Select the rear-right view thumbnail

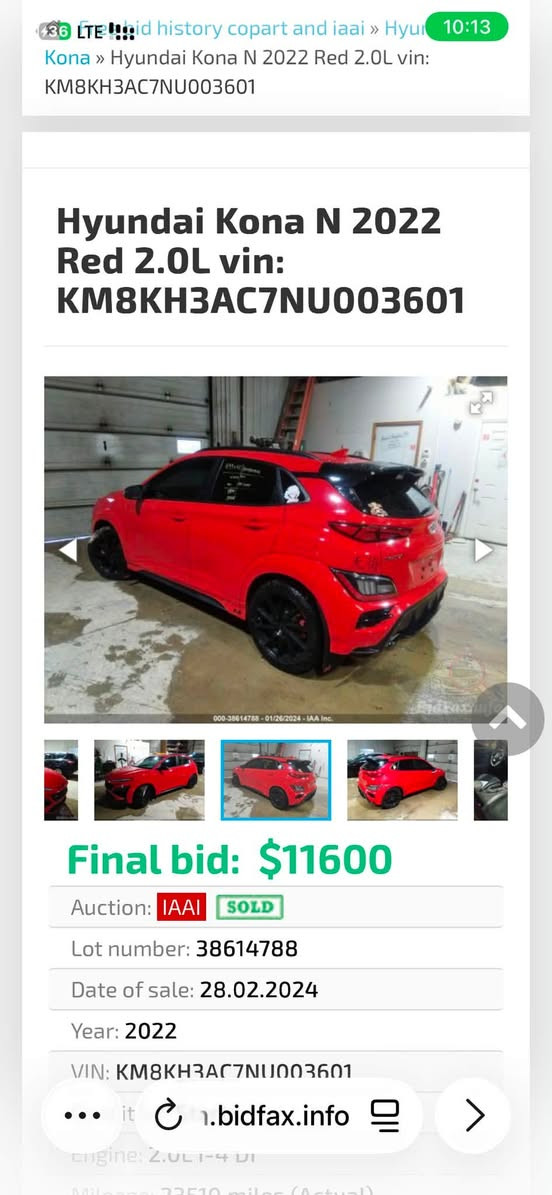click(x=403, y=780)
